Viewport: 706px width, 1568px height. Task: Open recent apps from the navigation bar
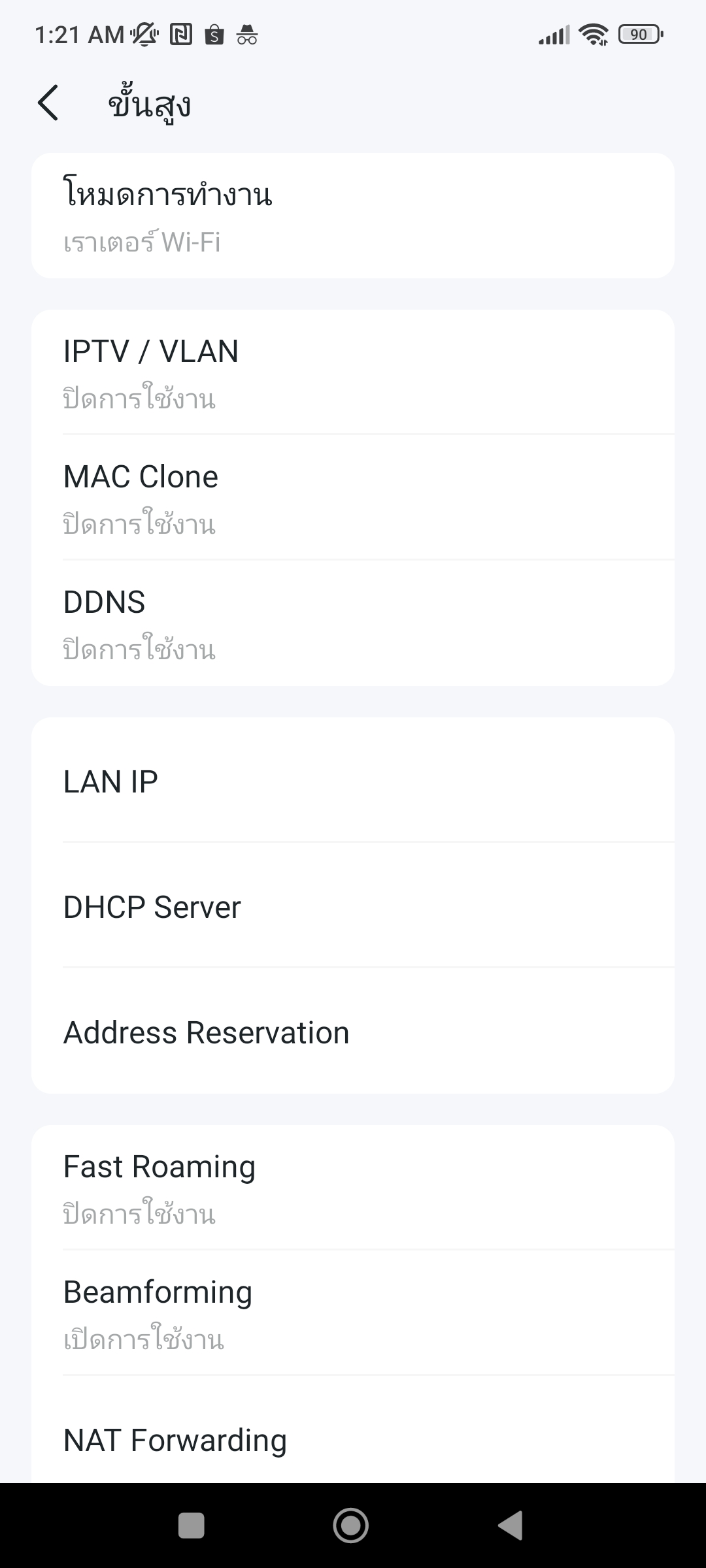[x=191, y=1526]
